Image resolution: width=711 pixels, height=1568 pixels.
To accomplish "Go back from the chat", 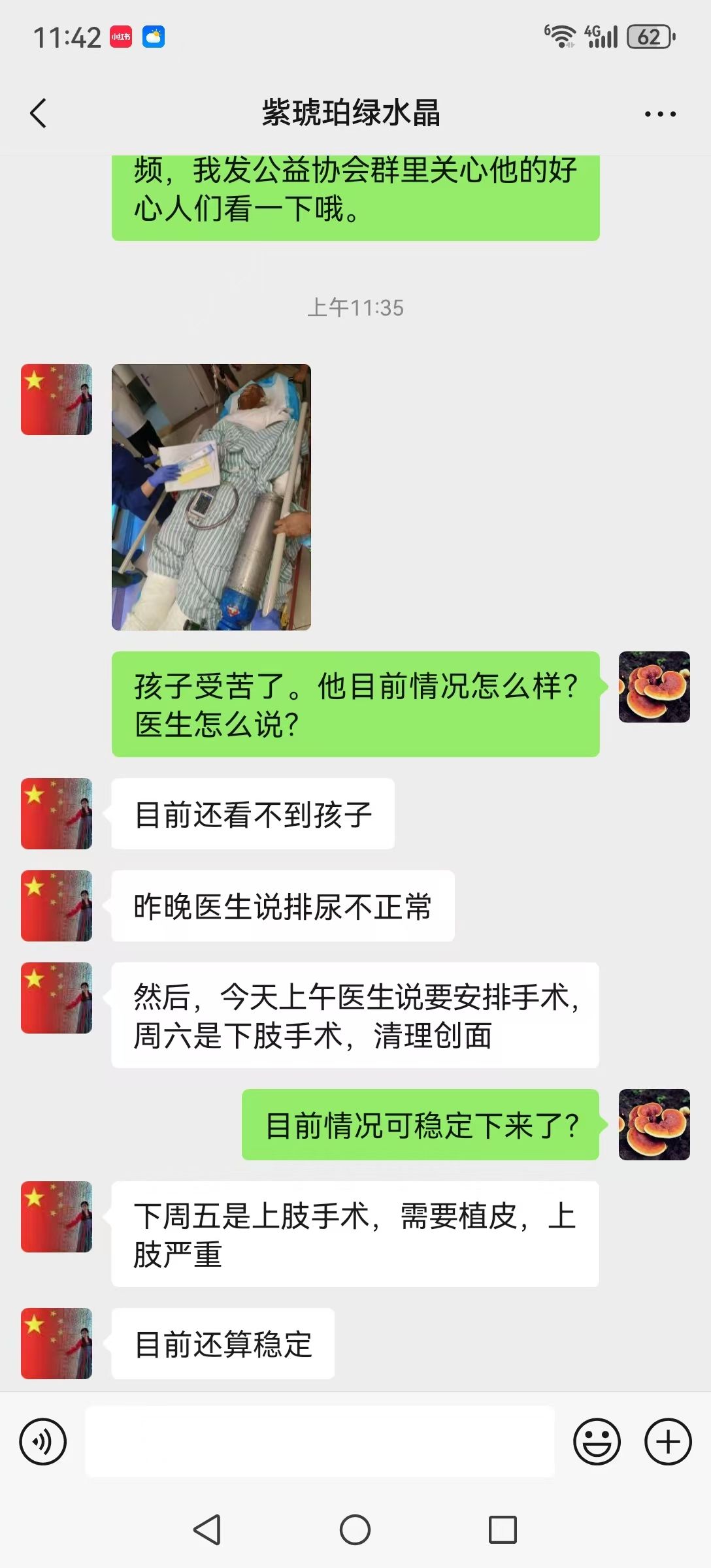I will [39, 113].
